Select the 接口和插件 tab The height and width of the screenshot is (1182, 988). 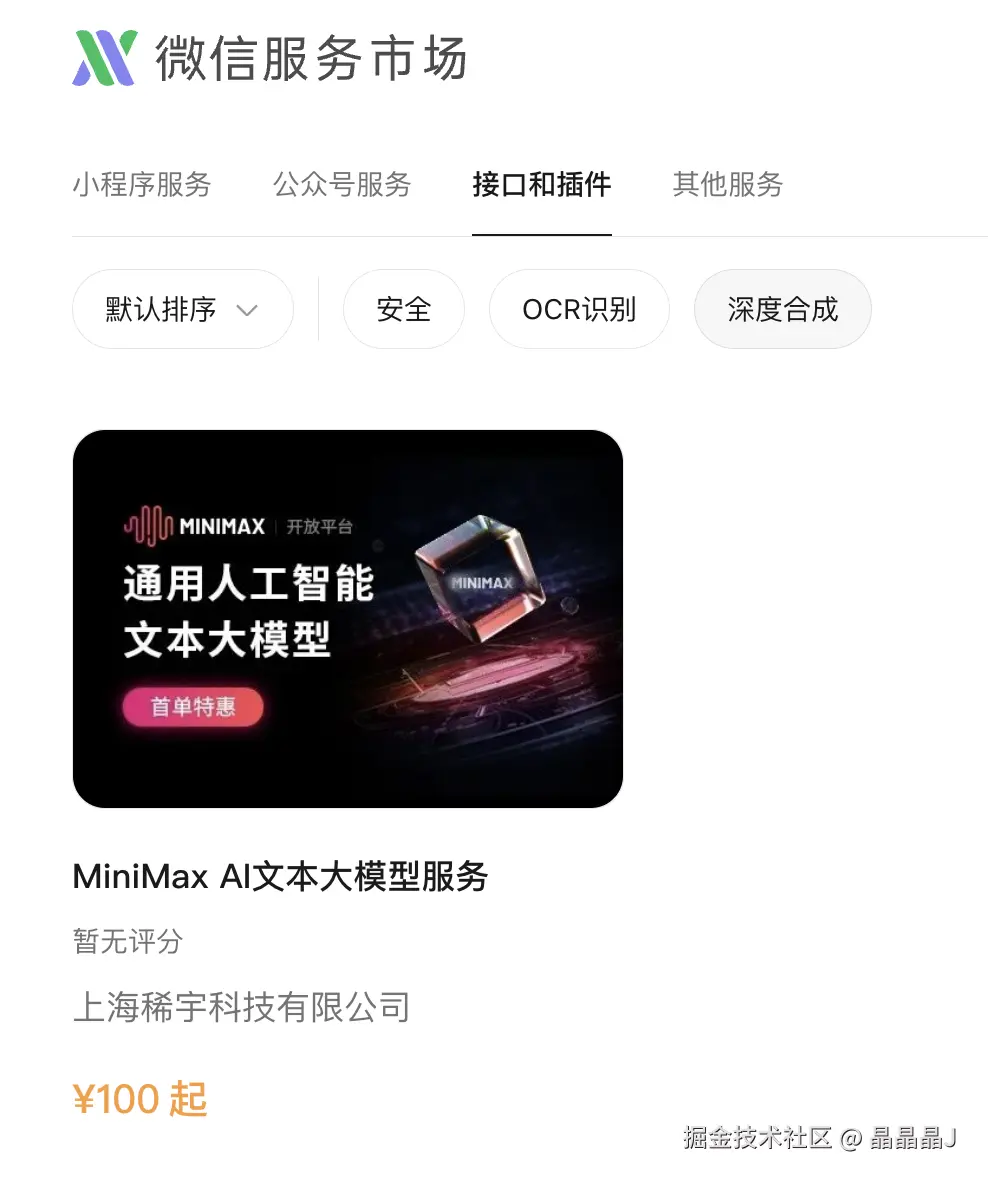[x=541, y=185]
